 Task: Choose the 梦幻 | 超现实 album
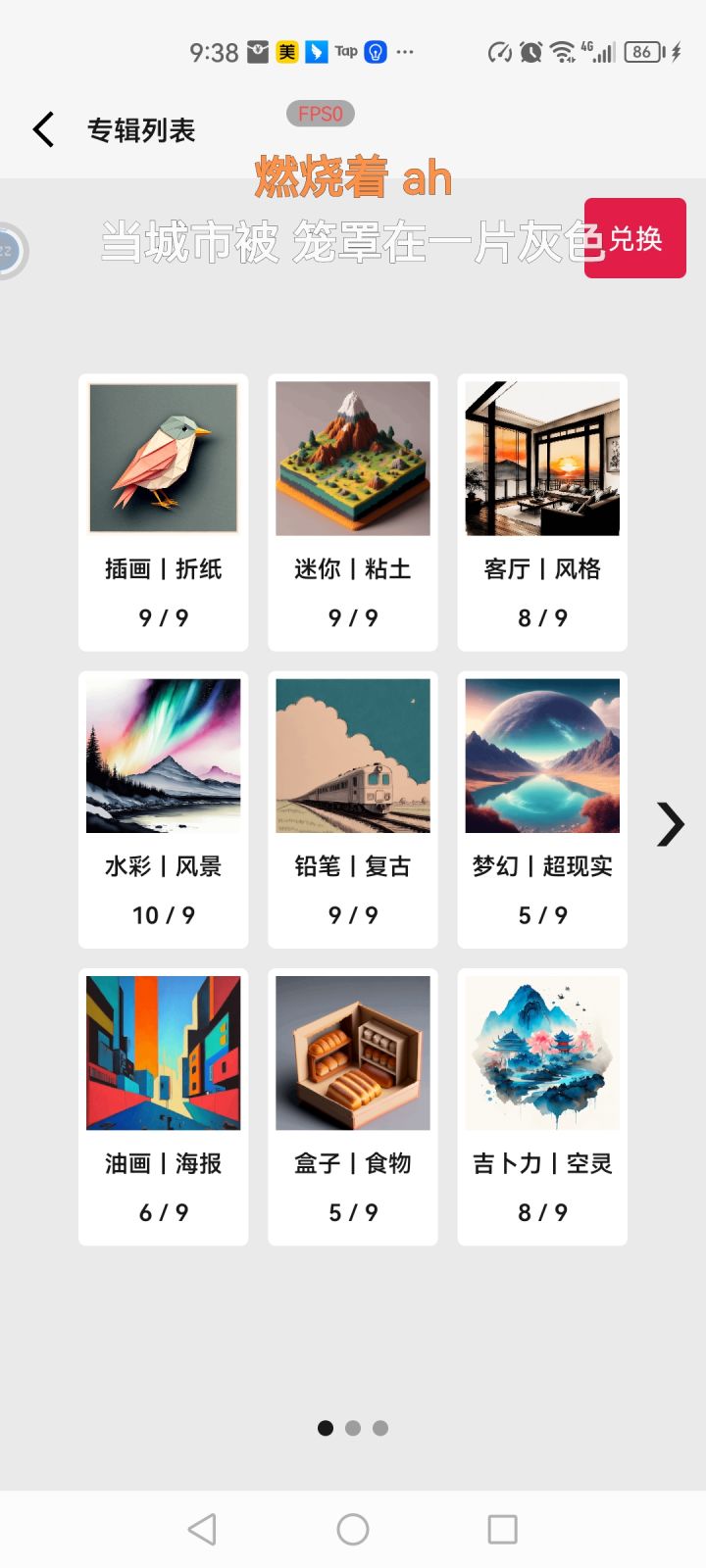[542, 808]
